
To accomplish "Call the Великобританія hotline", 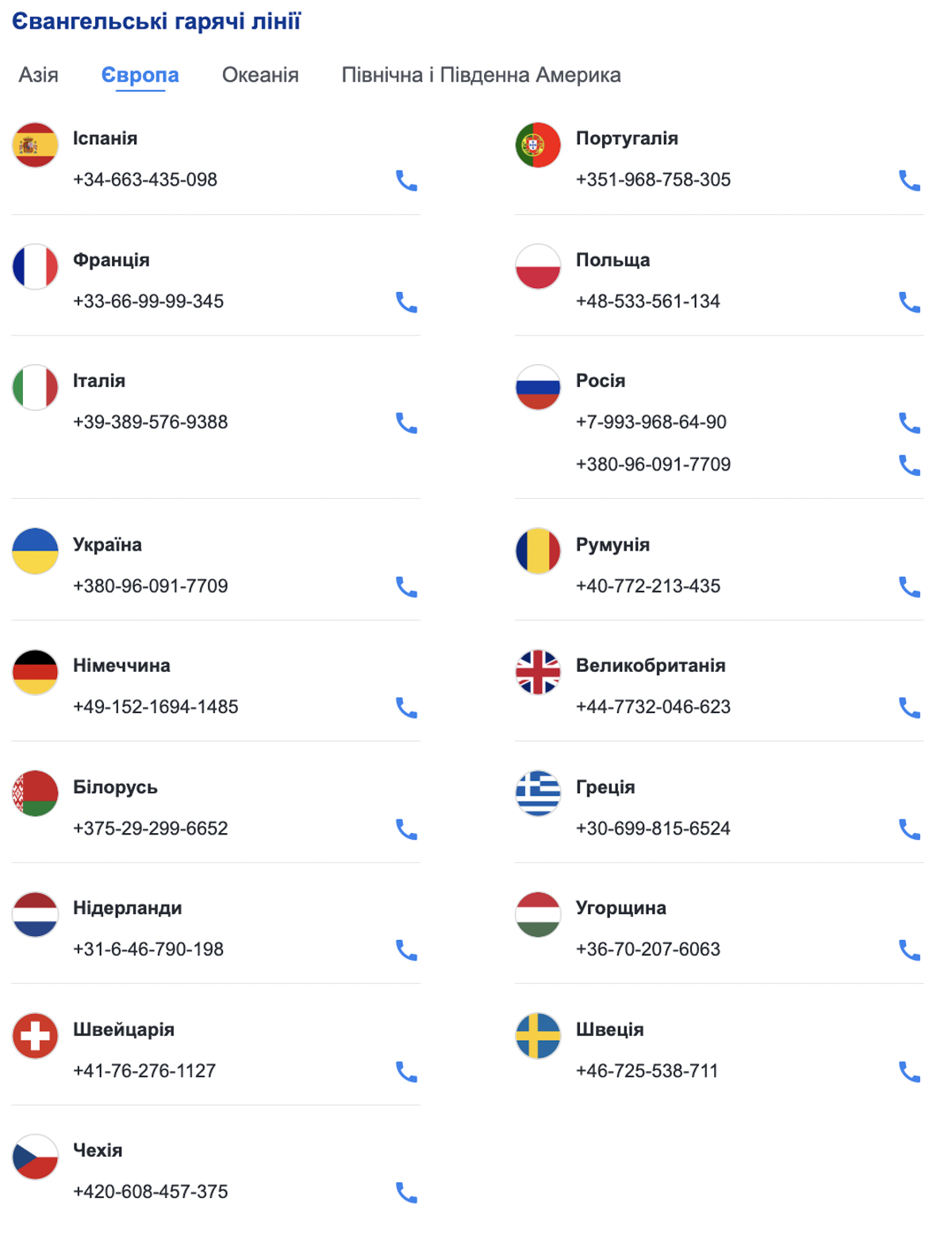I will (x=909, y=708).
